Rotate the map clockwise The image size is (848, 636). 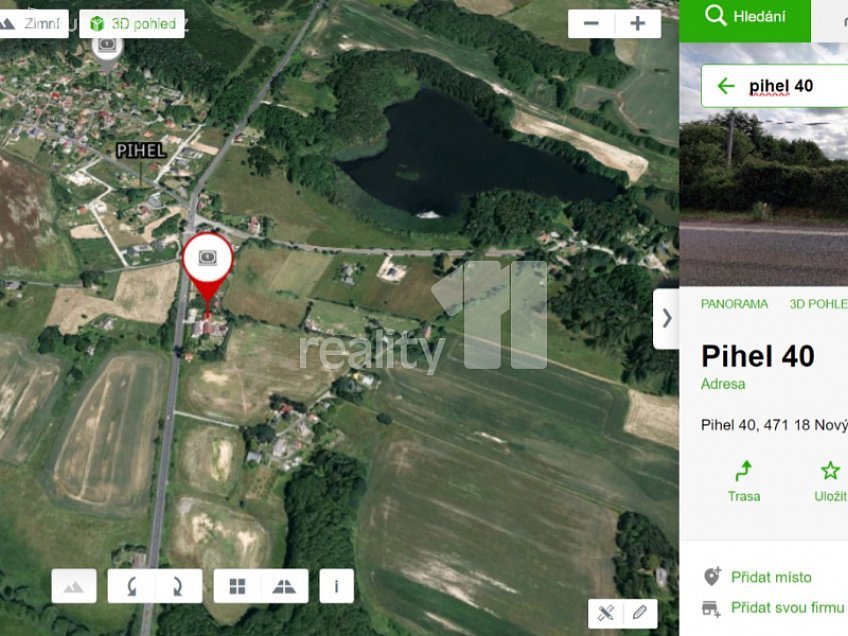[178, 587]
